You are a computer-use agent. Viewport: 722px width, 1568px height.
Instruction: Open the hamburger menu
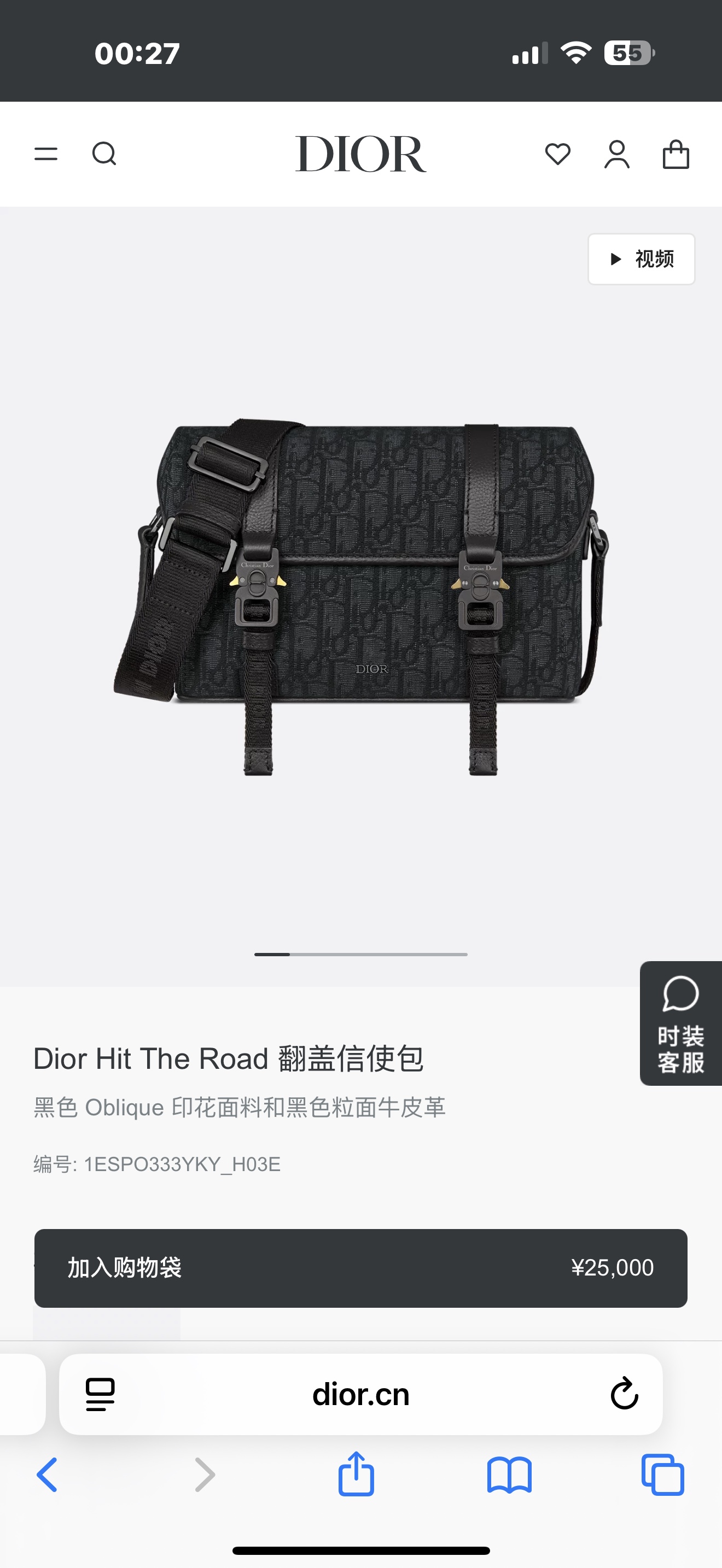coord(45,154)
